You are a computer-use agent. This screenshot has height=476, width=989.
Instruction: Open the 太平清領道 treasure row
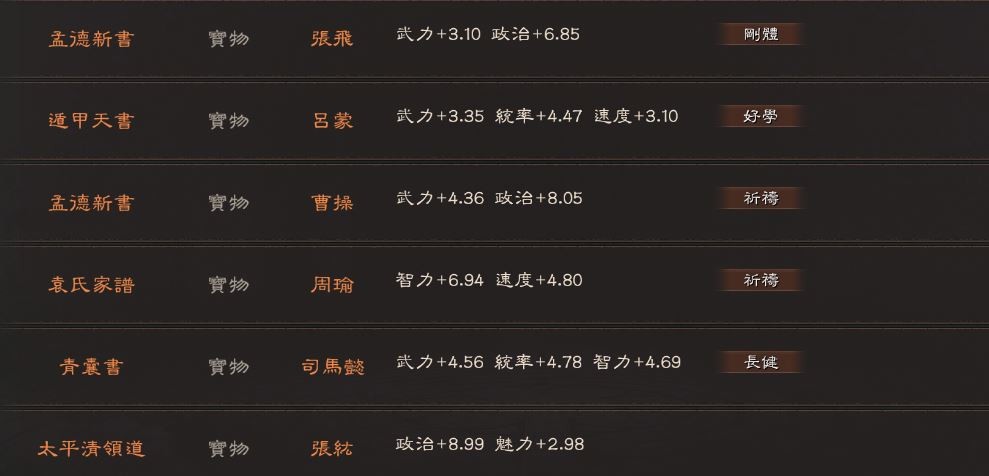coord(91,447)
